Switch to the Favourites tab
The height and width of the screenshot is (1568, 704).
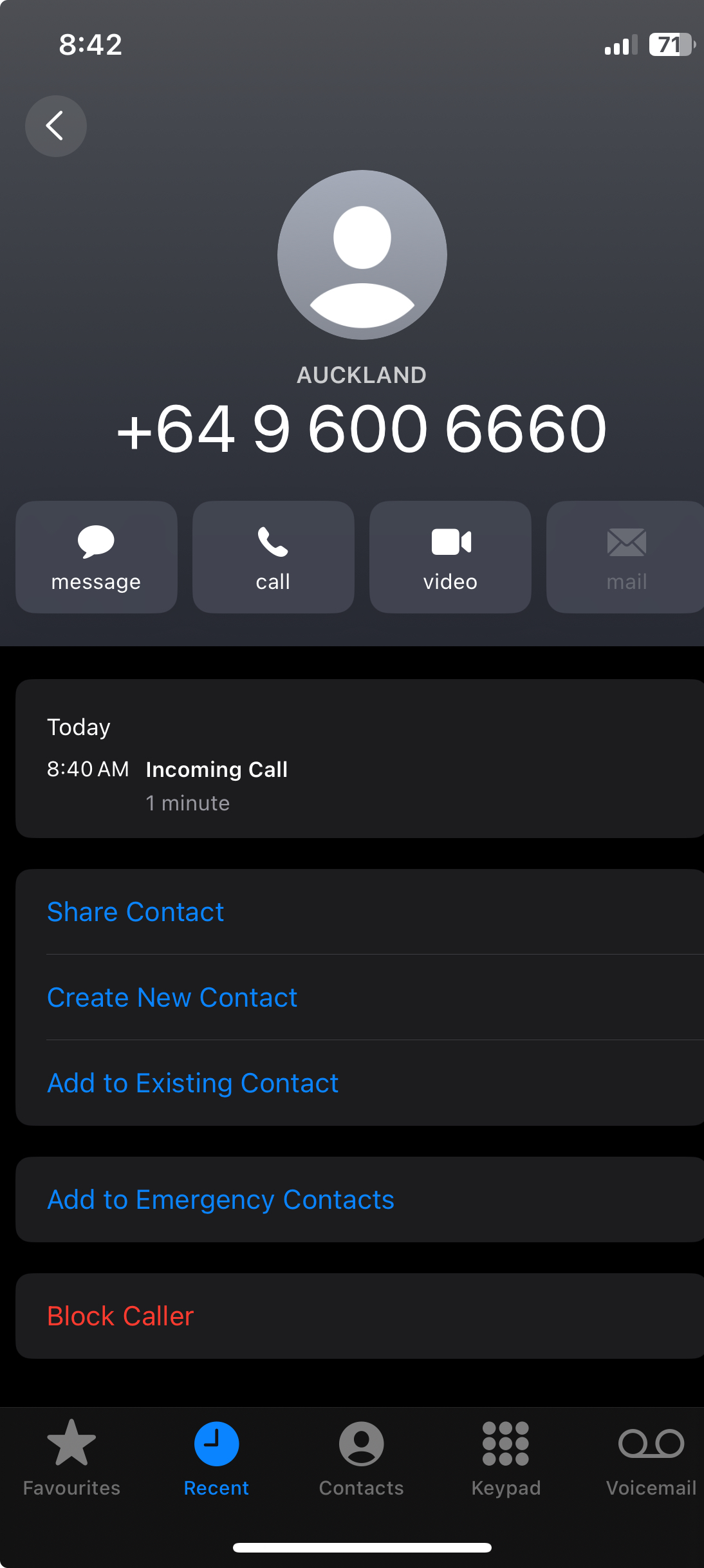click(71, 1459)
